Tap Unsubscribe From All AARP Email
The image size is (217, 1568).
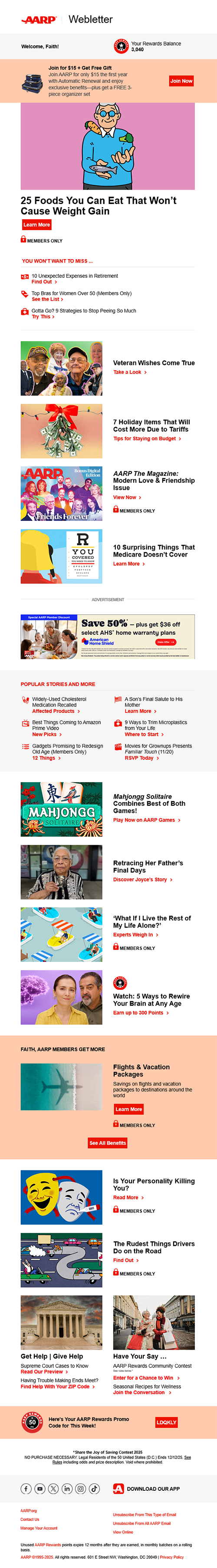(141, 1524)
